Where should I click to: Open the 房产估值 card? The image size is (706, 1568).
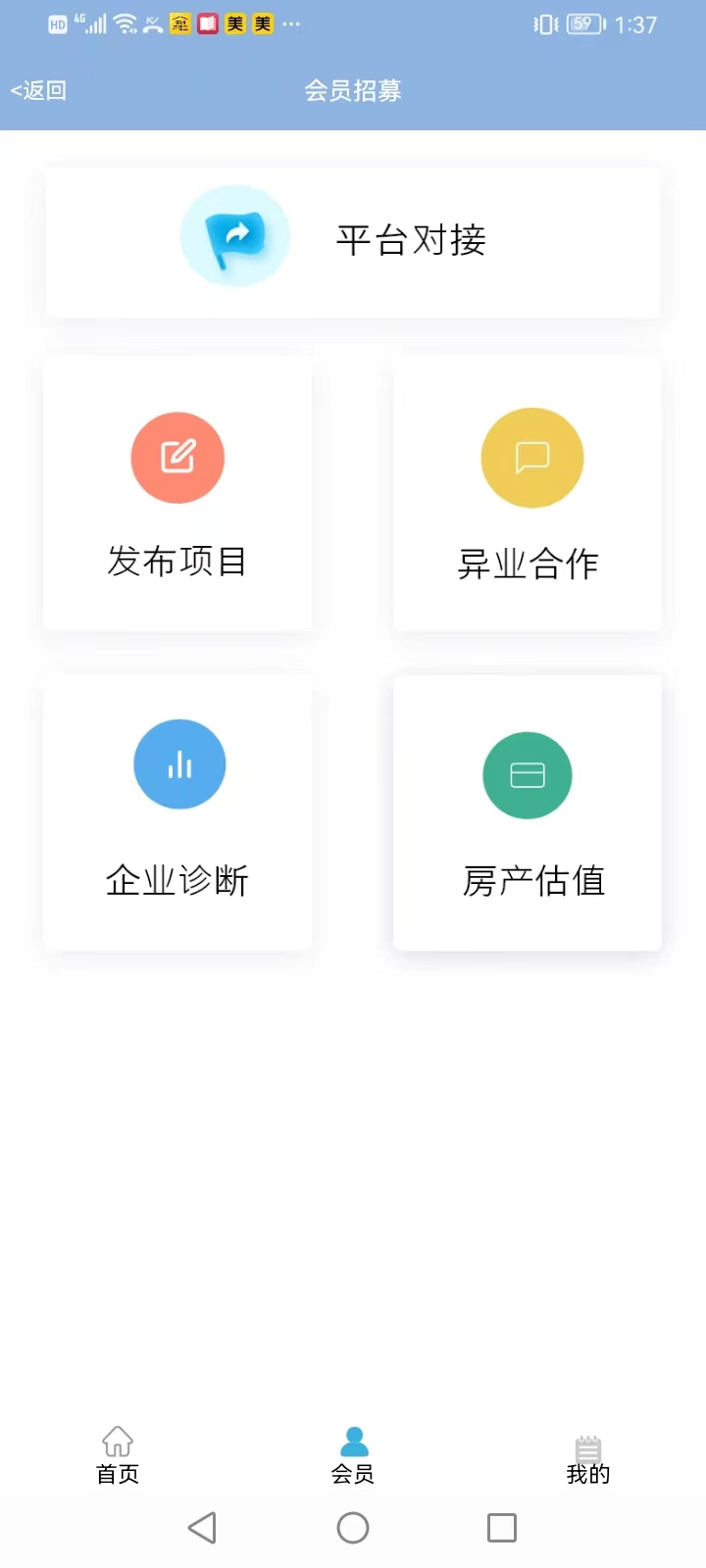point(527,813)
